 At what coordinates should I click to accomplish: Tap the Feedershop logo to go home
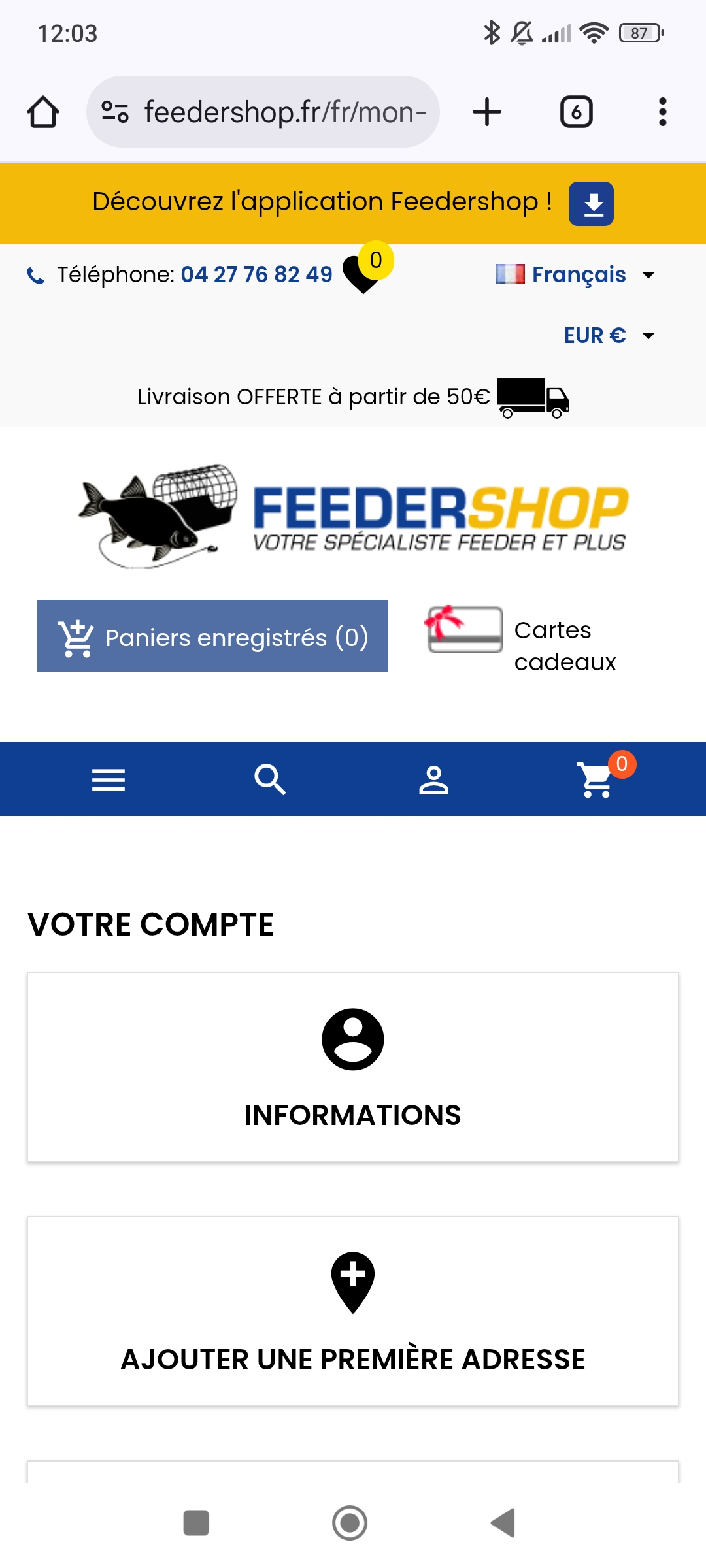[x=353, y=516]
